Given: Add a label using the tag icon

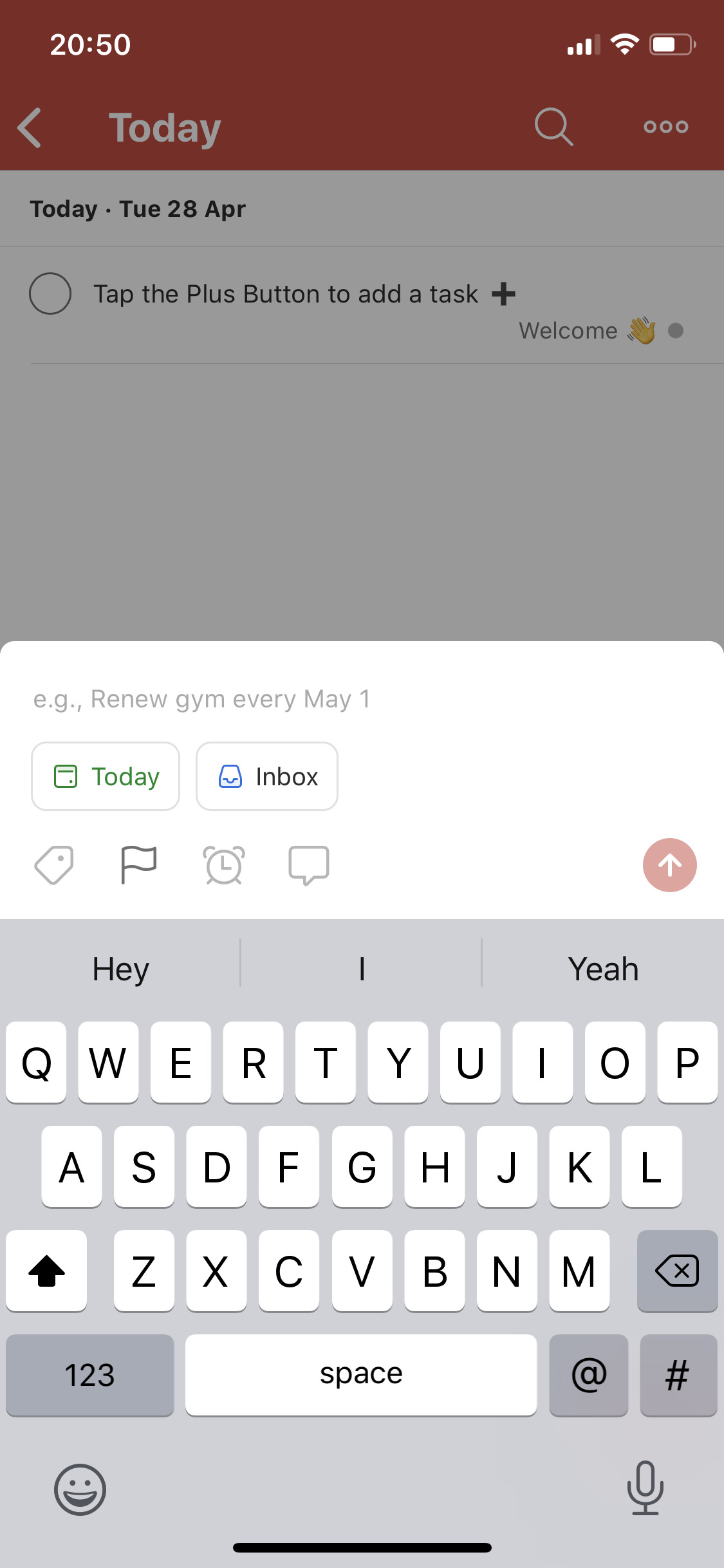Looking at the screenshot, I should pyautogui.click(x=53, y=865).
